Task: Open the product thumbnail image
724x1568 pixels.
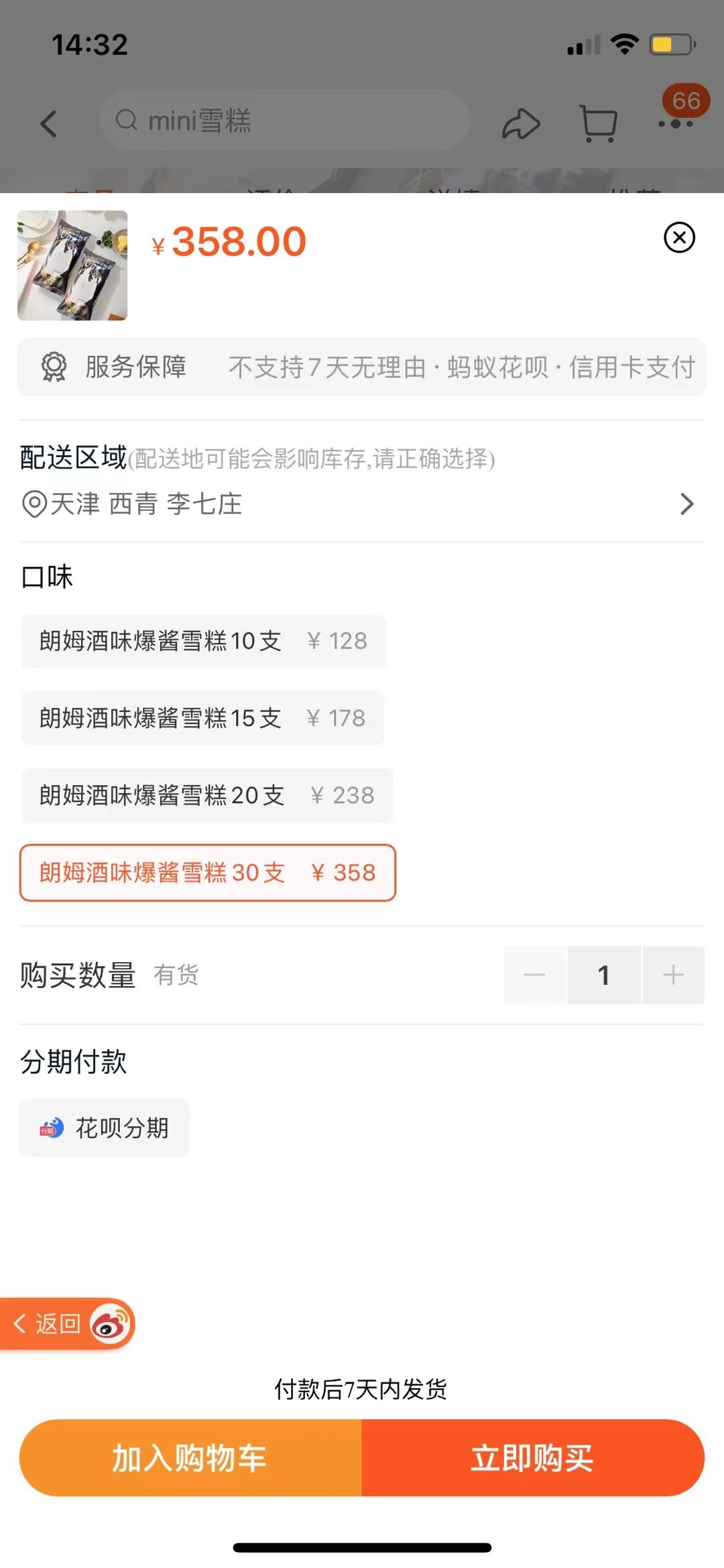Action: (72, 265)
